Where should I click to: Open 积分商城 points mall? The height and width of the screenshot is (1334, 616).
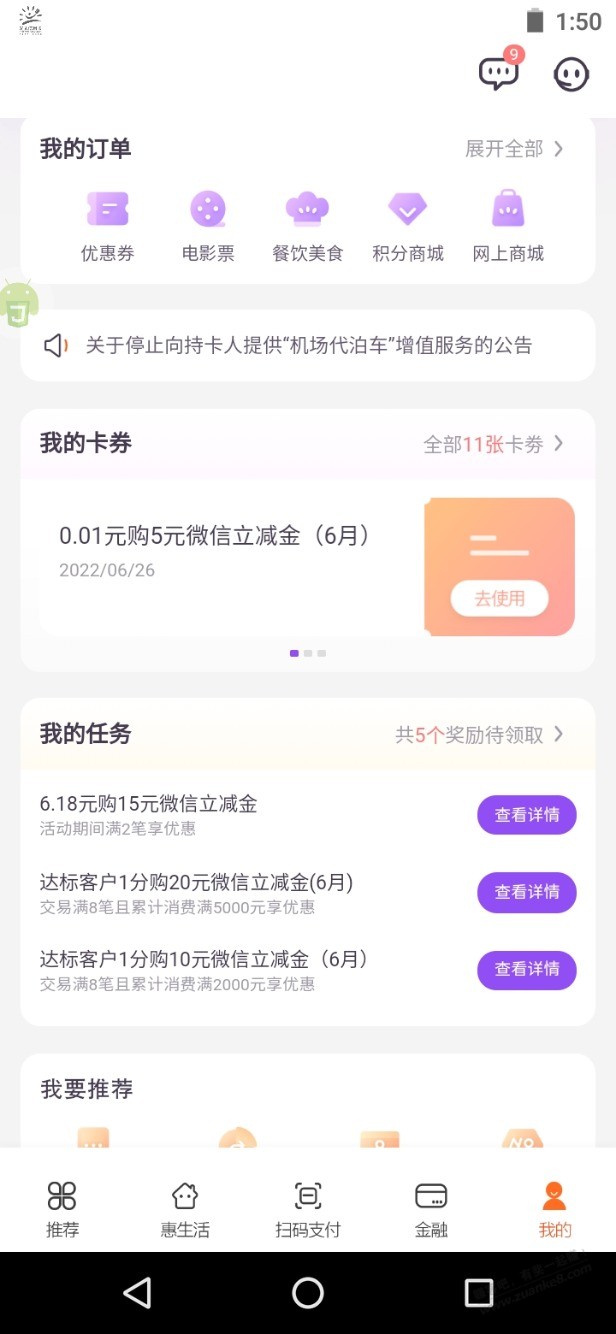408,226
